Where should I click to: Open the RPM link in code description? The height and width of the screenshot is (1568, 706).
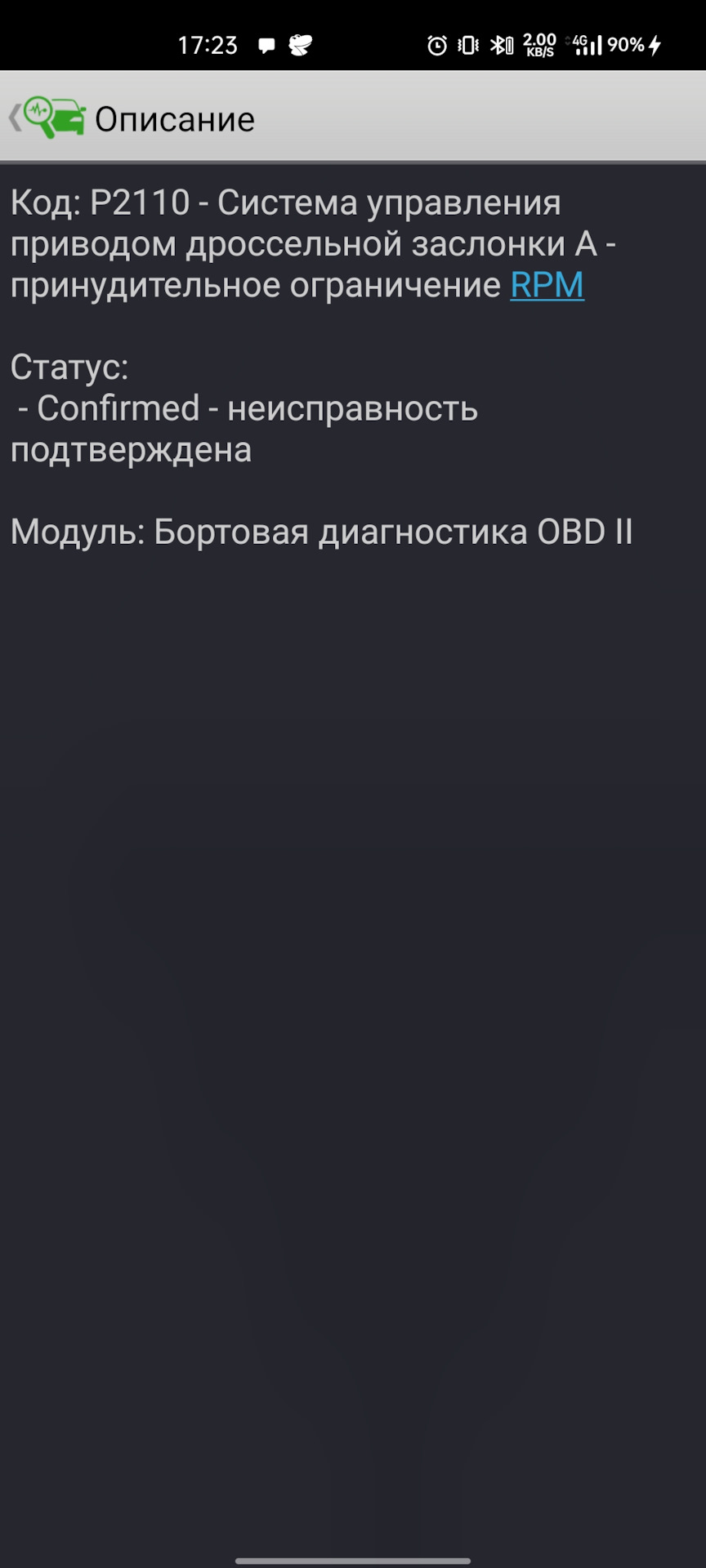pyautogui.click(x=547, y=285)
